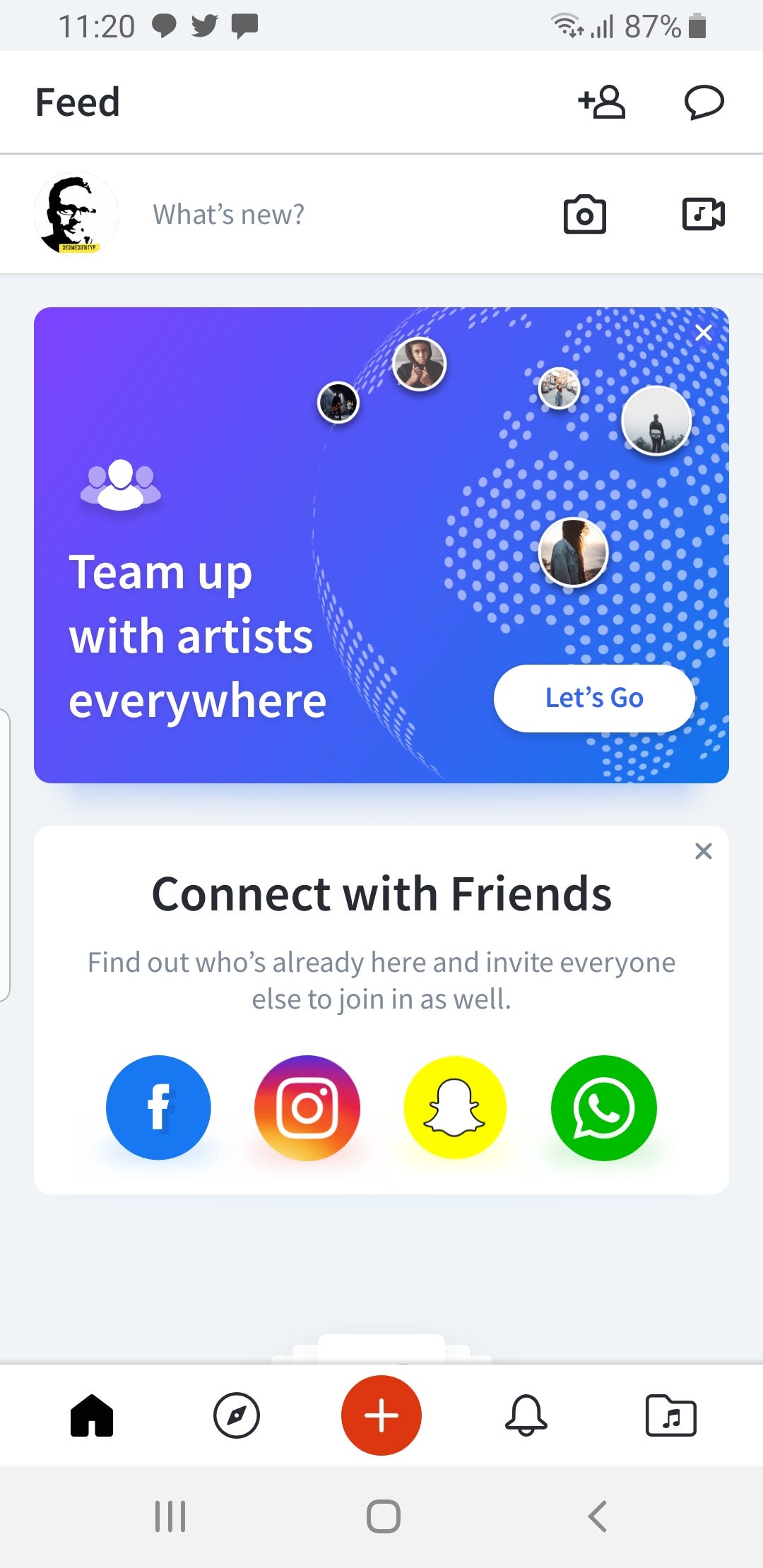This screenshot has width=763, height=1568.
Task: Invite friends via WhatsApp
Action: click(603, 1107)
